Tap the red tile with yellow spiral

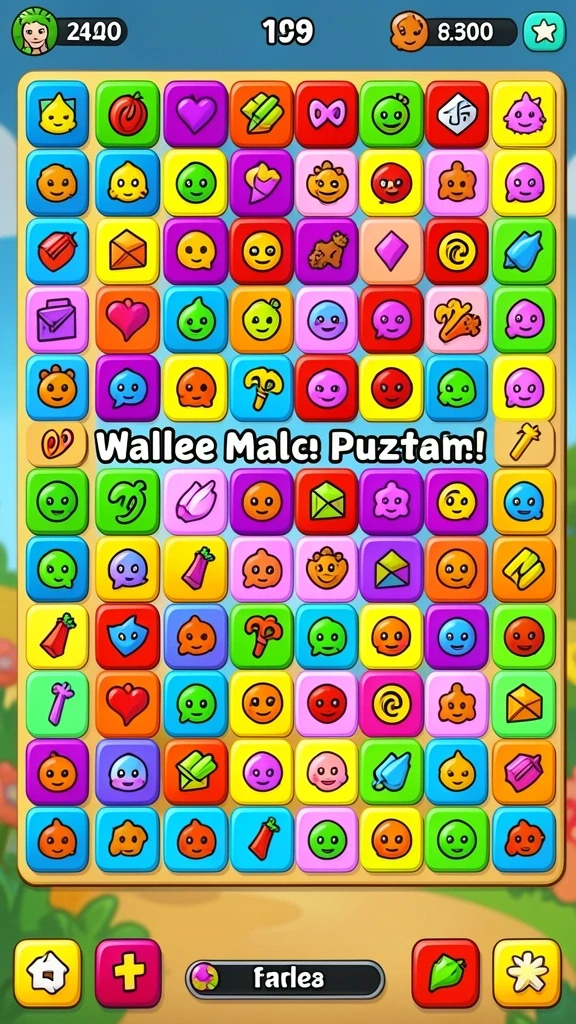[x=456, y=251]
